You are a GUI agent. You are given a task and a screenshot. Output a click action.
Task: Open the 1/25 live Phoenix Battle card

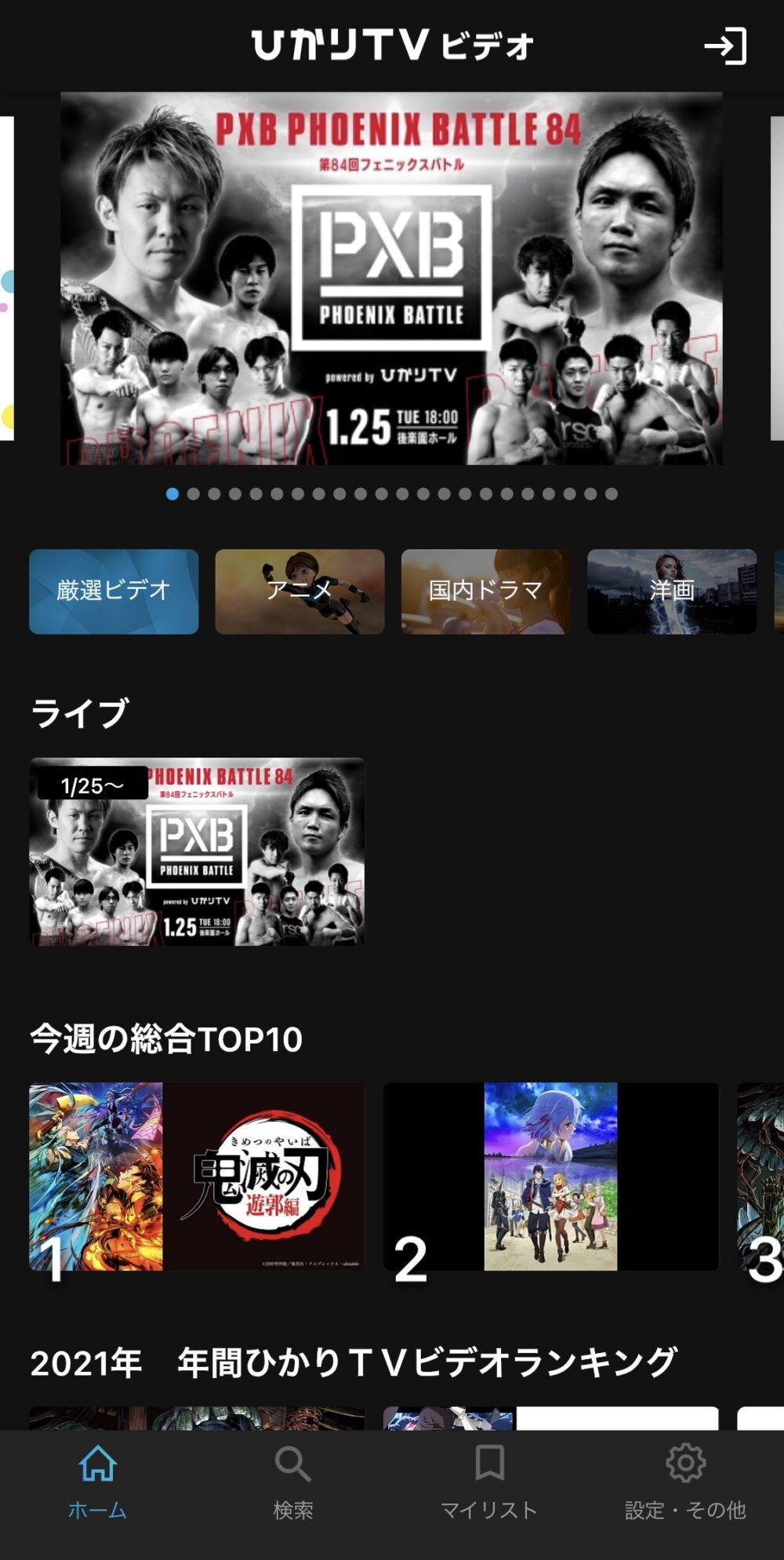pos(197,852)
